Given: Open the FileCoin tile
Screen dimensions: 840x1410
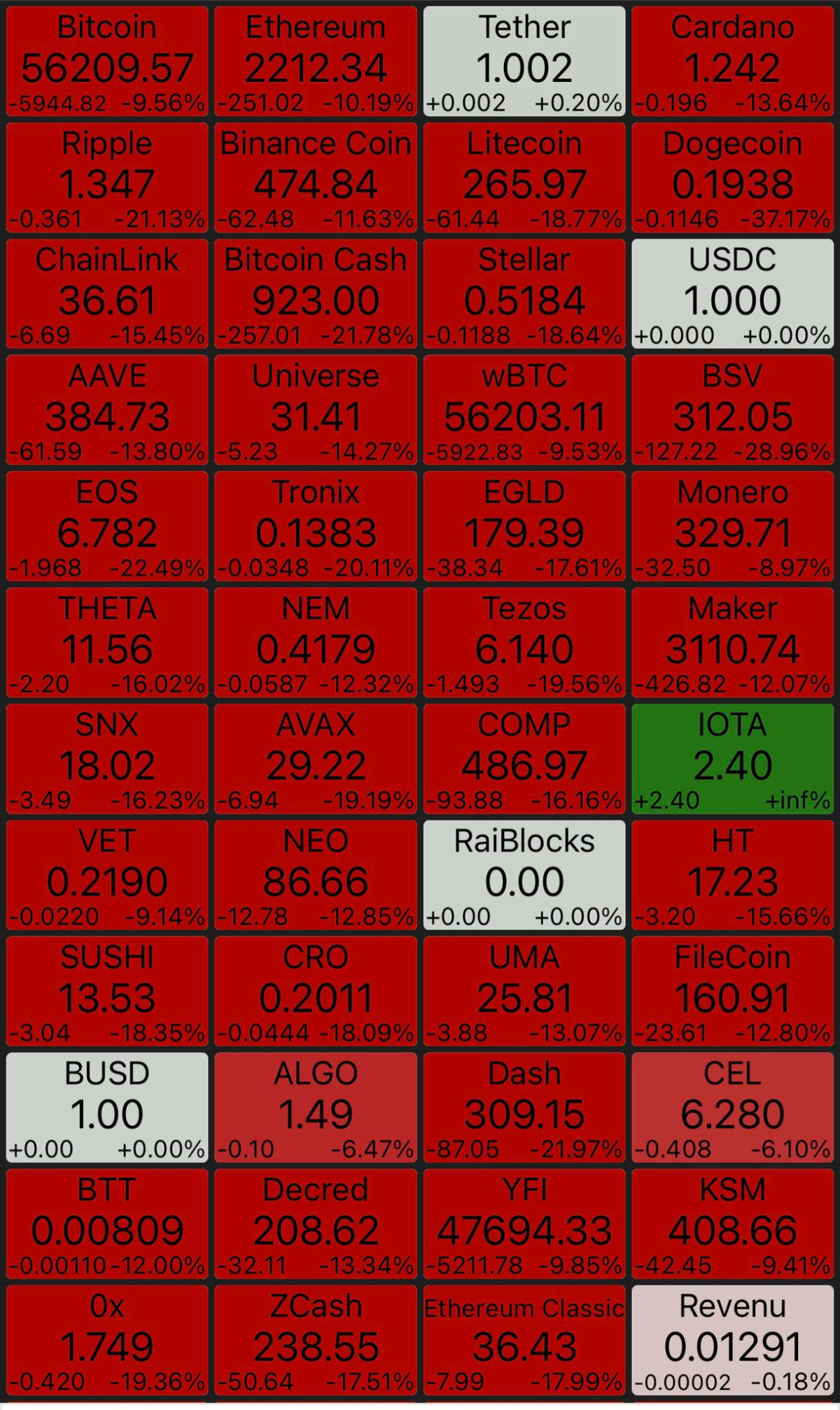Looking at the screenshot, I should click(733, 991).
